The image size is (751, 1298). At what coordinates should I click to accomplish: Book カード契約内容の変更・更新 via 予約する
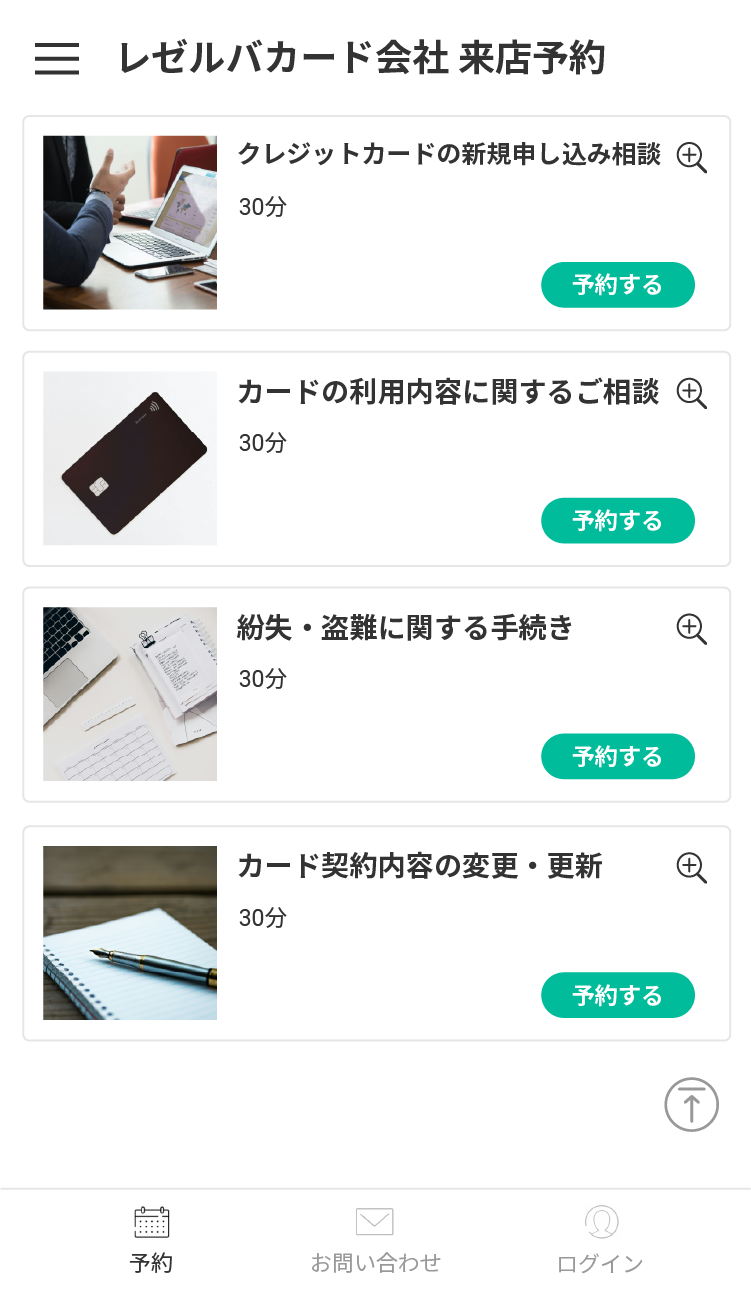(618, 996)
